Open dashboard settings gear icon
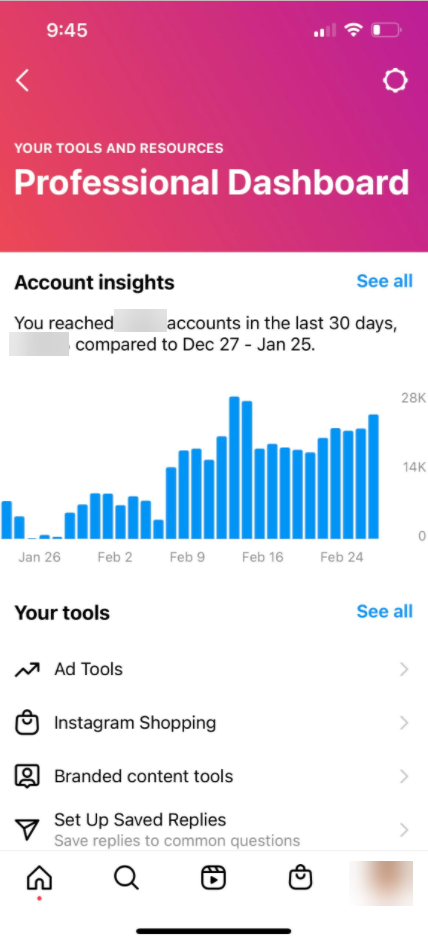The image size is (428, 940). [x=395, y=80]
